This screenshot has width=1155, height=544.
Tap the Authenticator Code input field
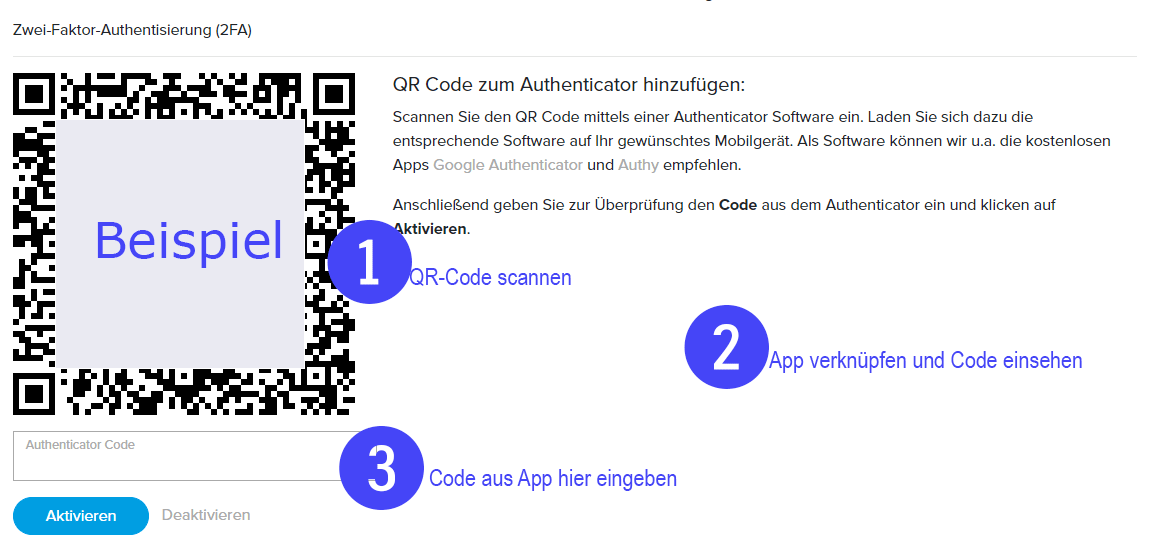[x=184, y=456]
